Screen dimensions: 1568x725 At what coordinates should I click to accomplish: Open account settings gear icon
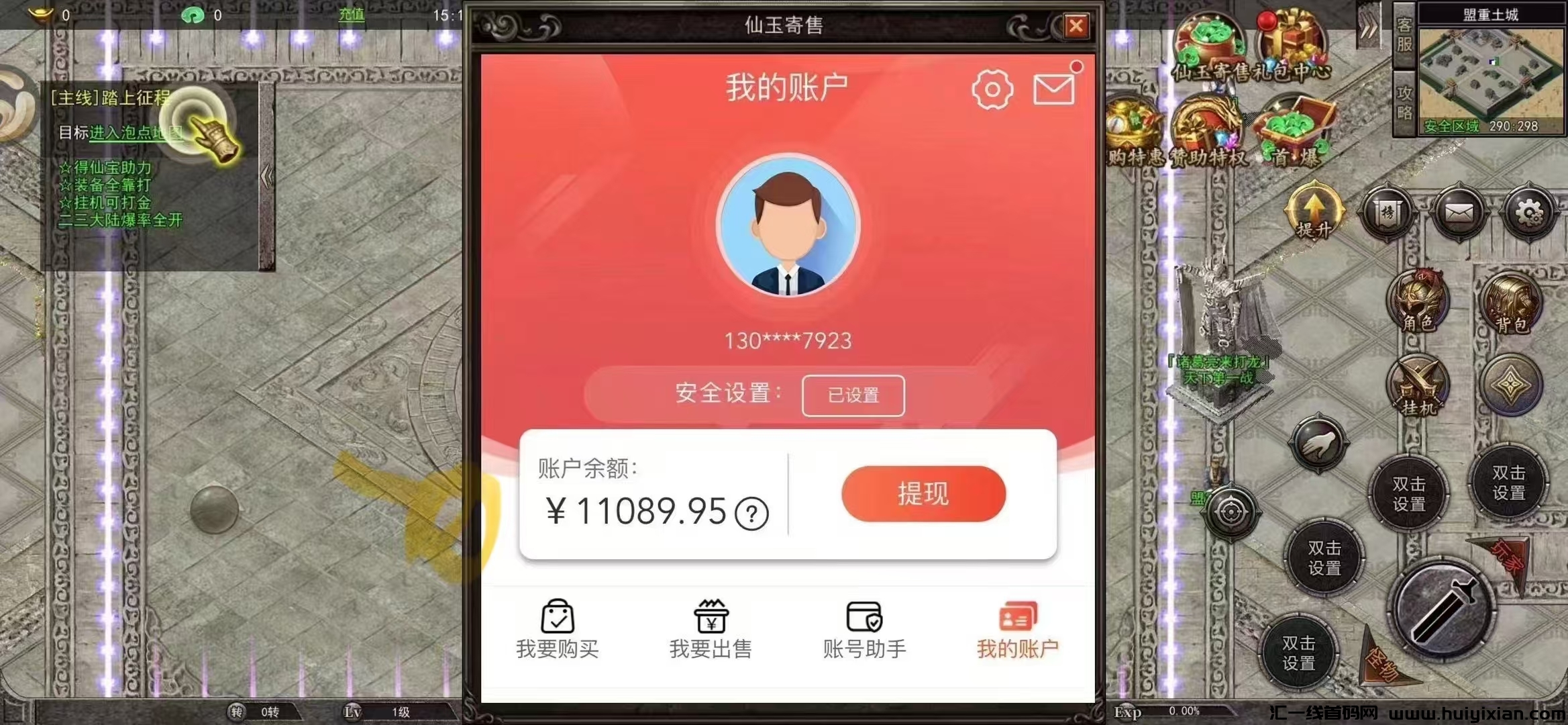click(x=992, y=89)
